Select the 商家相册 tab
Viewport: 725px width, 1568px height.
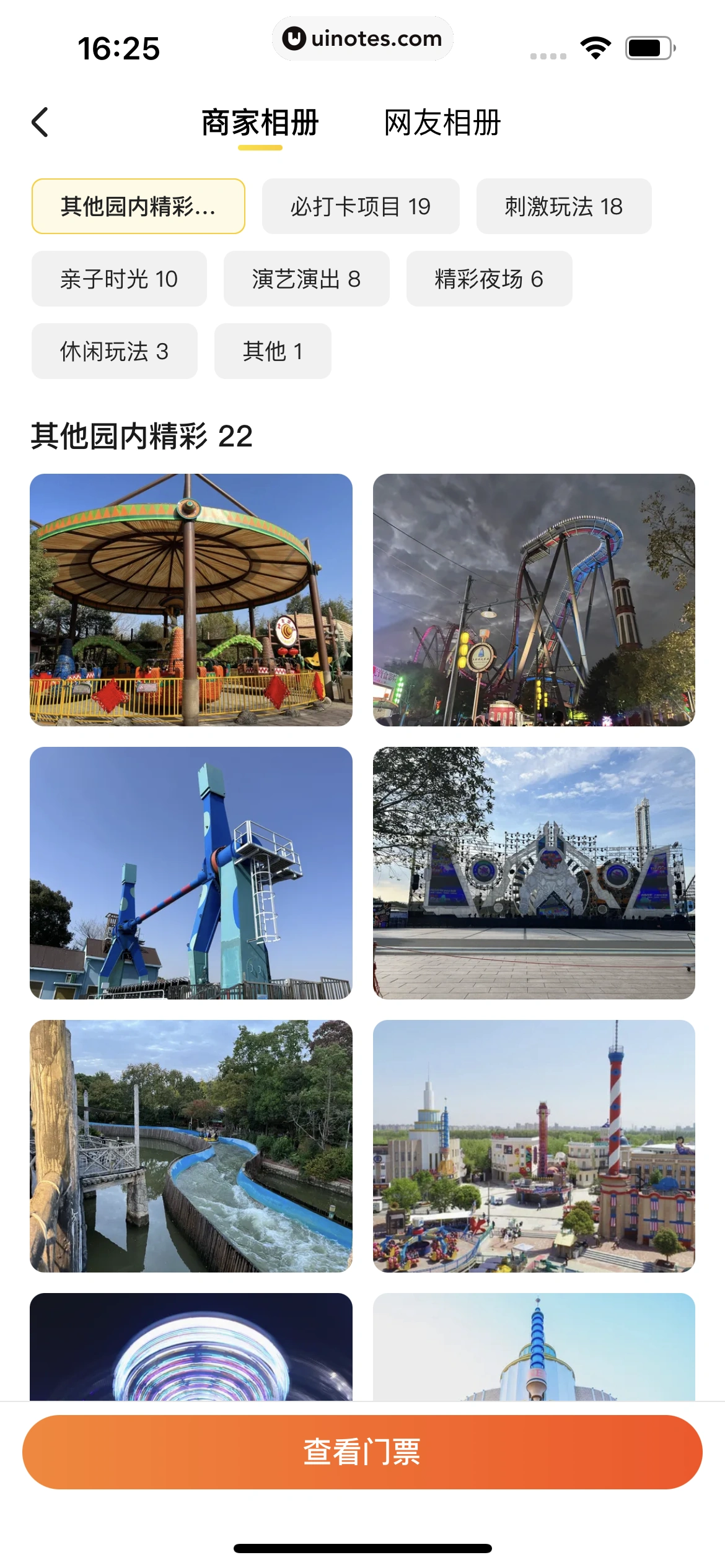(260, 123)
